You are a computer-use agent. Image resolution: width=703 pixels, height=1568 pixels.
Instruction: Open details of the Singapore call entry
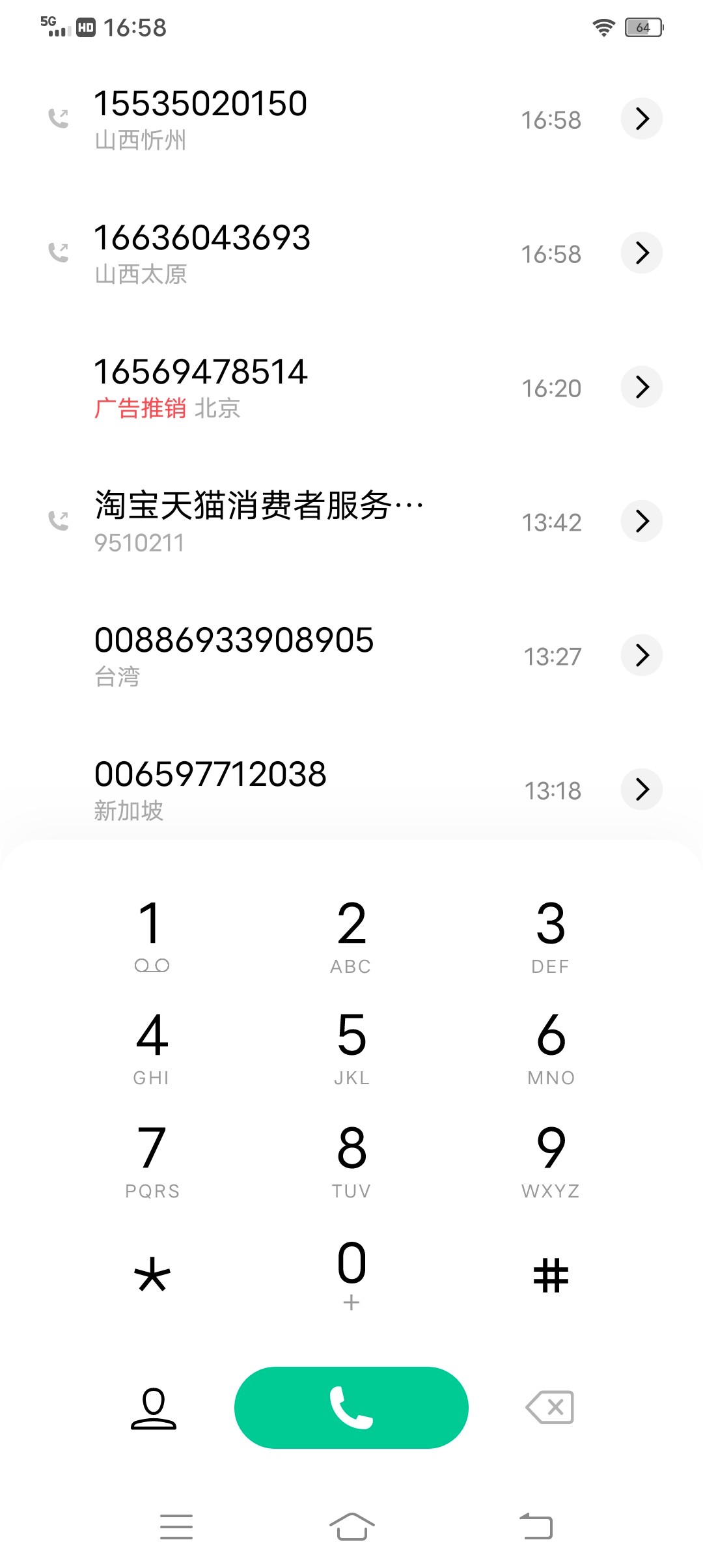click(x=641, y=790)
